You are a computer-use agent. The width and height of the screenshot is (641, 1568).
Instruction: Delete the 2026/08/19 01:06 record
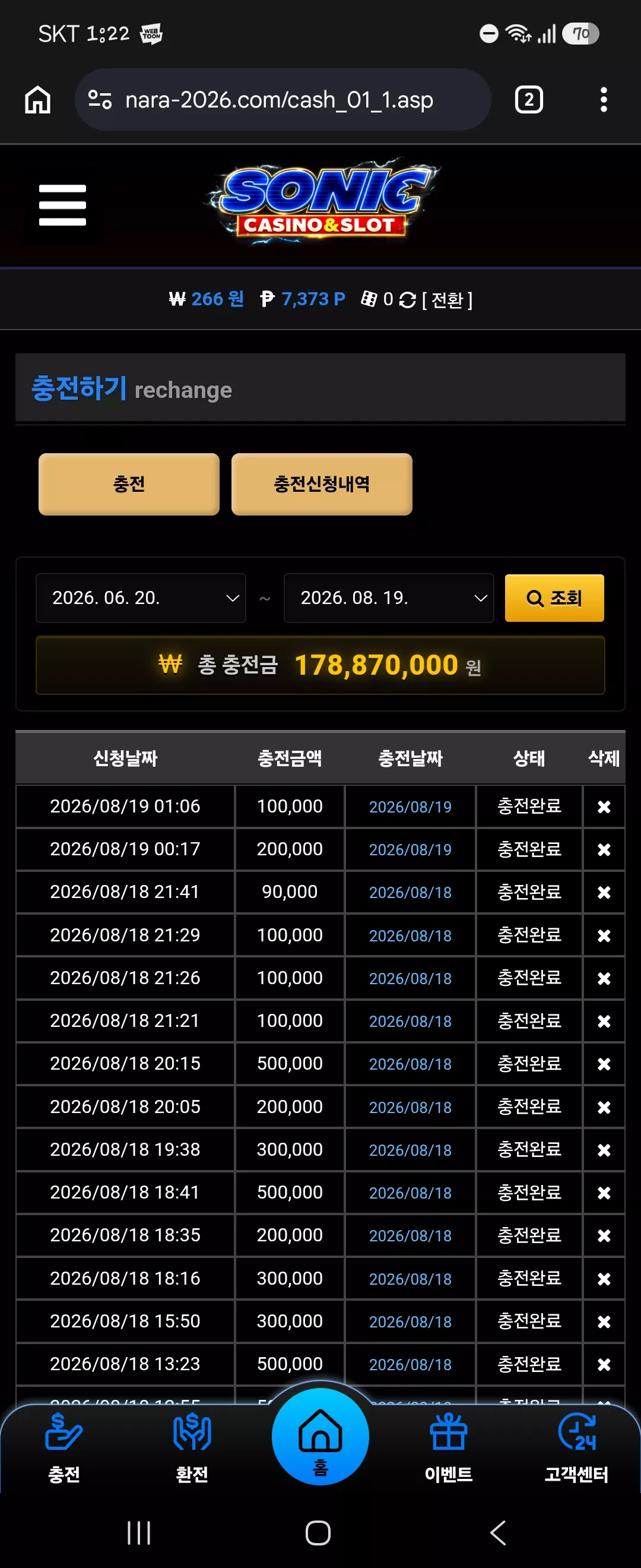point(603,807)
